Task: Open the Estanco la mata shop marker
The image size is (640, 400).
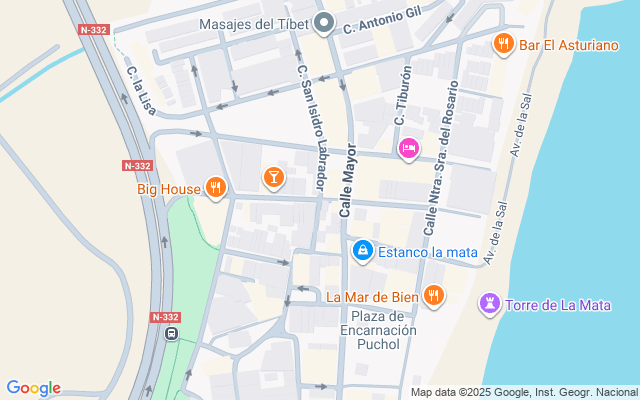Action: click(x=363, y=251)
